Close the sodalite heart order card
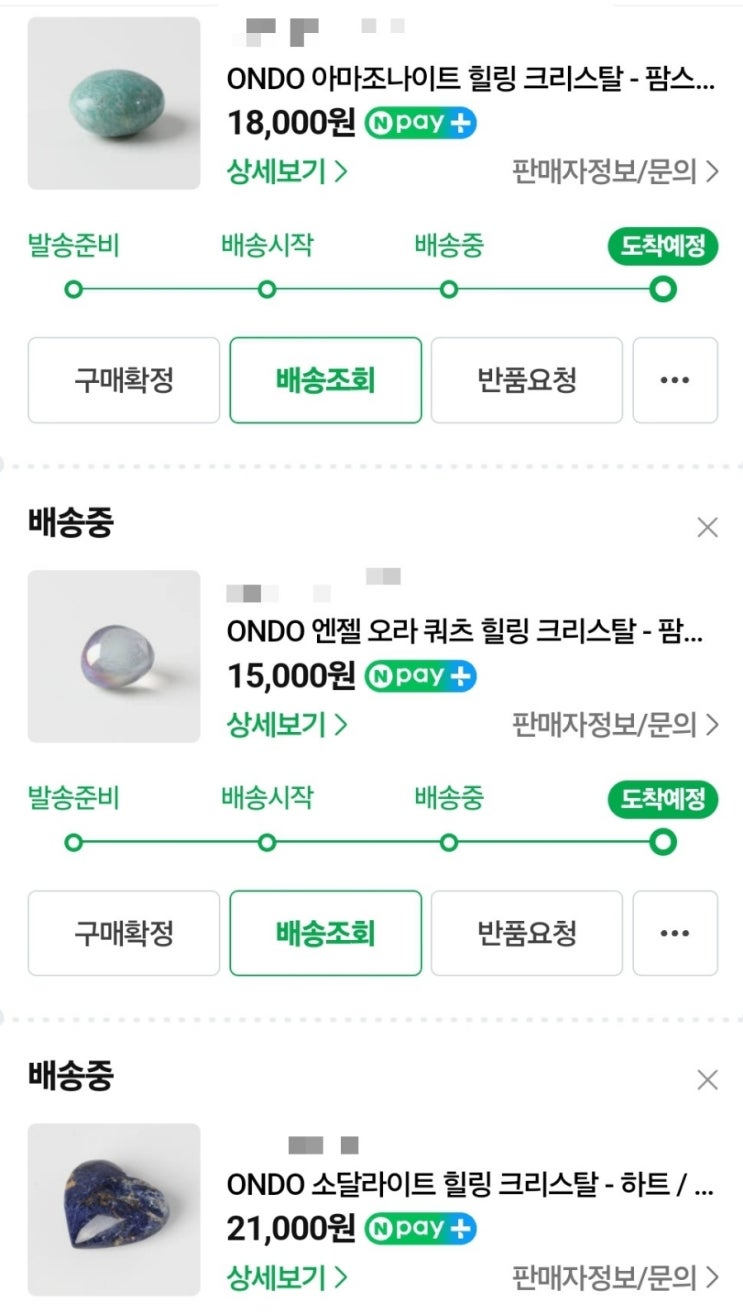This screenshot has height=1313, width=743. pos(707,1080)
